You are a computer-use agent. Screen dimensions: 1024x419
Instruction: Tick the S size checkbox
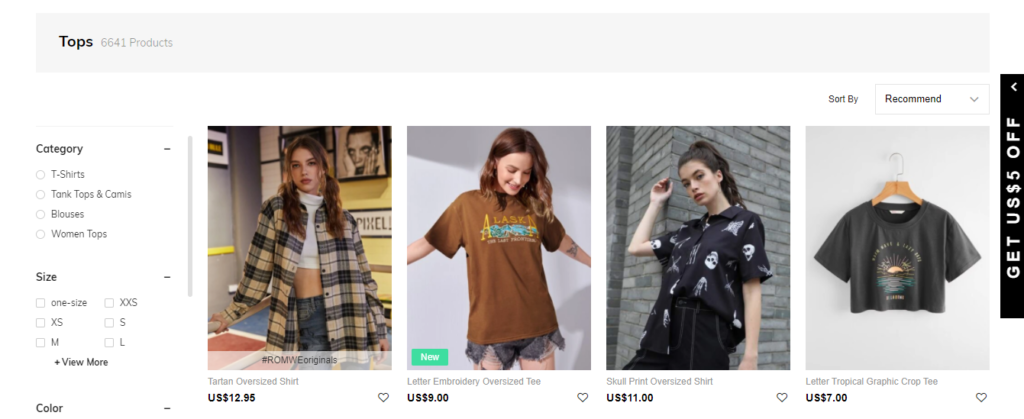(x=109, y=323)
